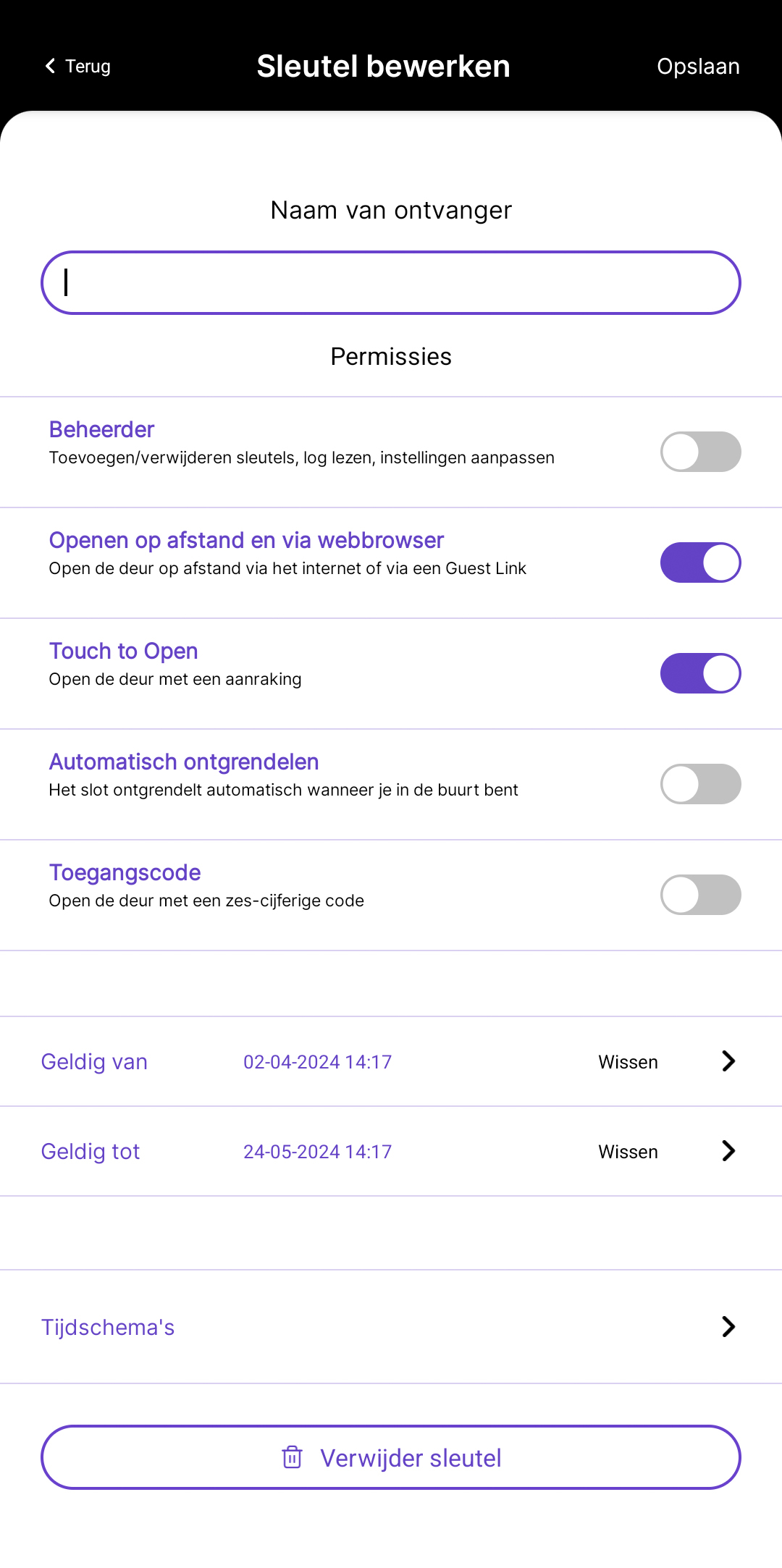Clear Geldig tot date with Wissen
This screenshot has height=1568, width=782.
click(628, 1152)
